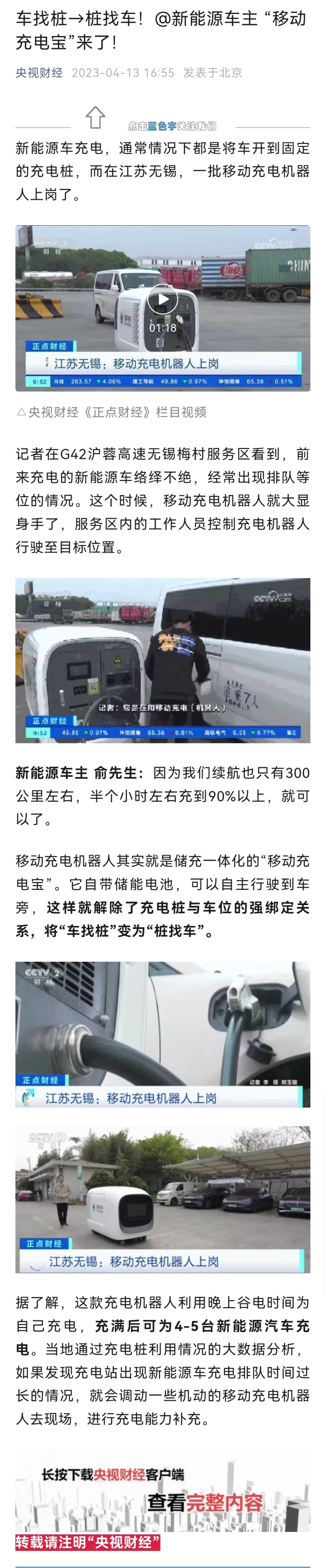
Task: View the photo of the man charging the van
Action: (163, 660)
